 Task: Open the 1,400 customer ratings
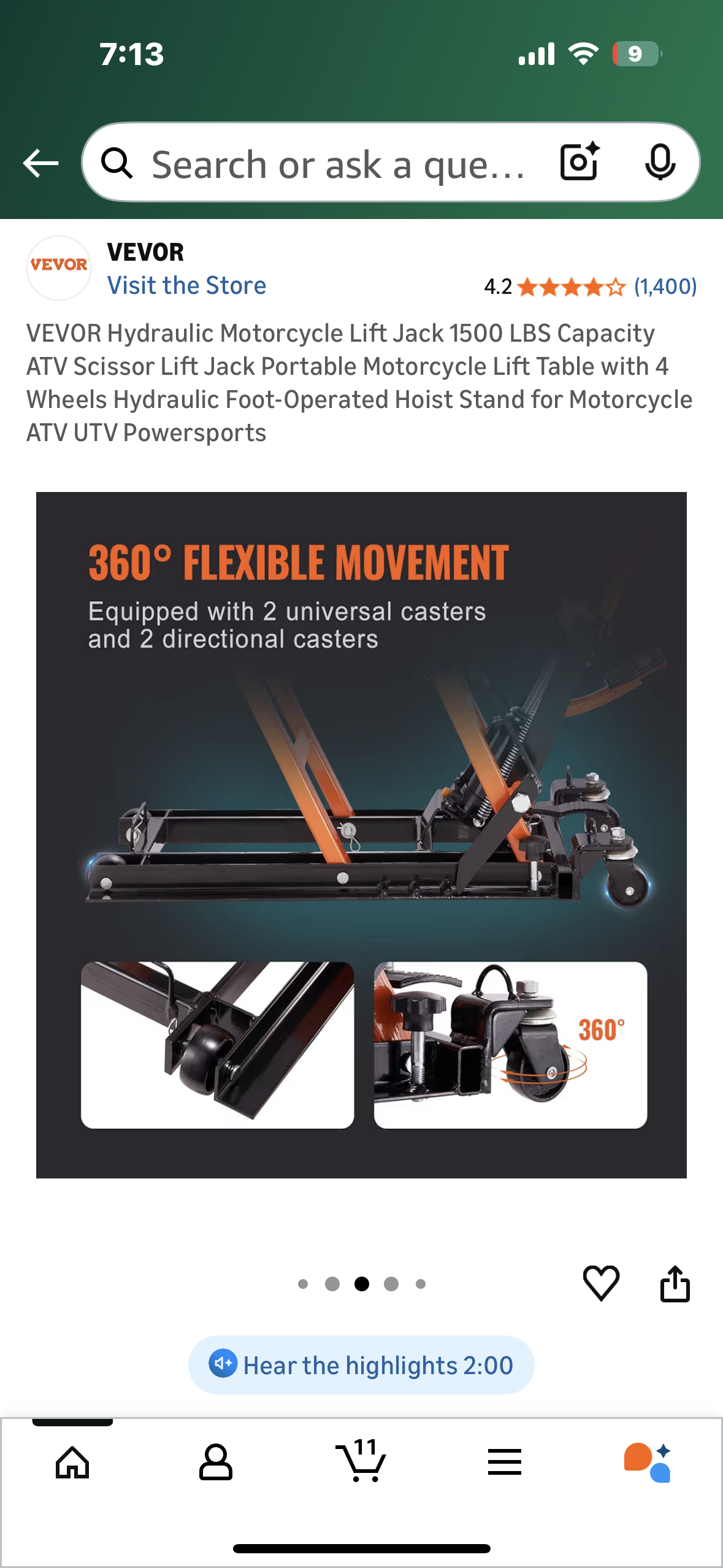point(665,286)
